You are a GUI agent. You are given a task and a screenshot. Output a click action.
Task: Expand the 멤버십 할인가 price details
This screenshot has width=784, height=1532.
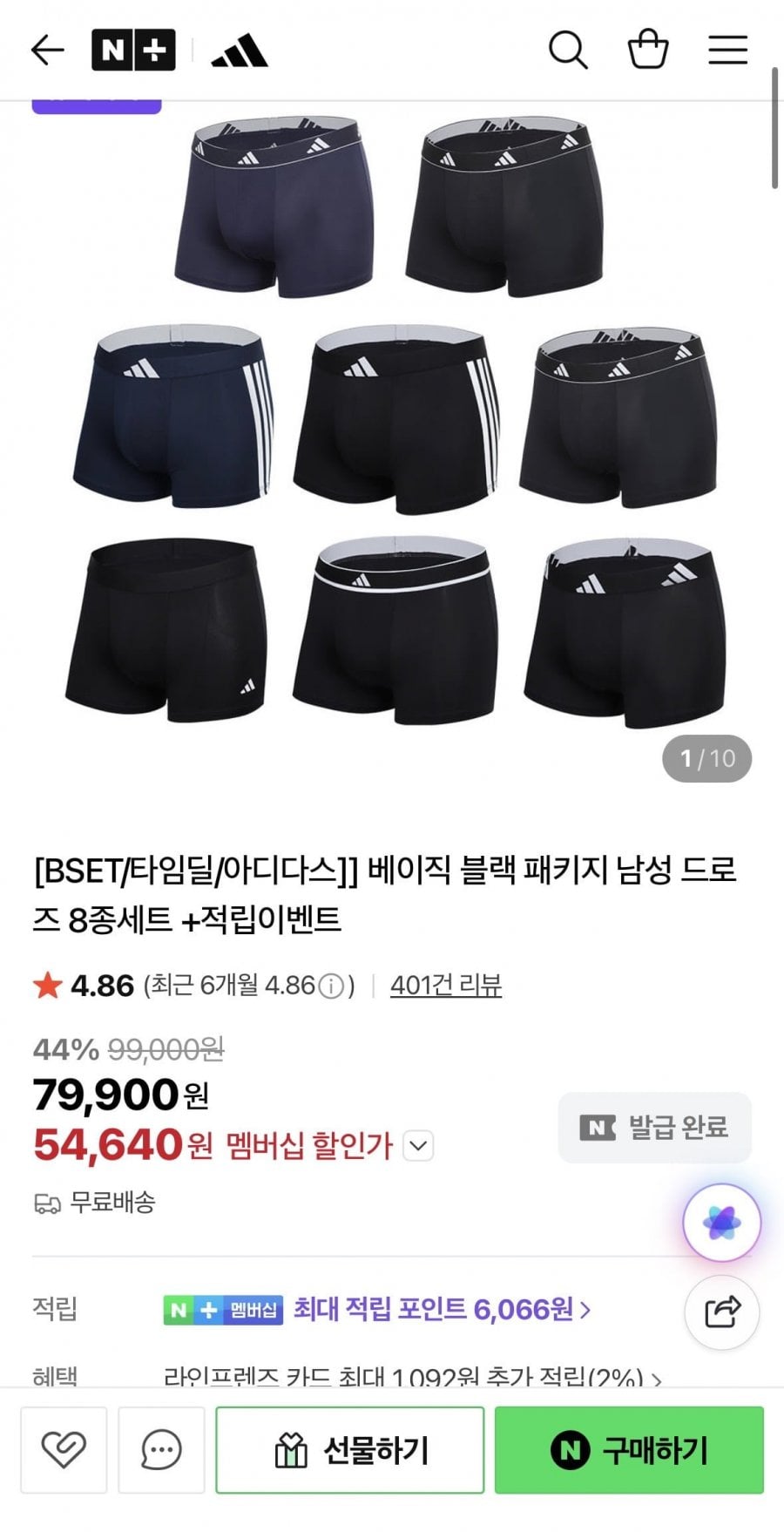coord(419,1145)
